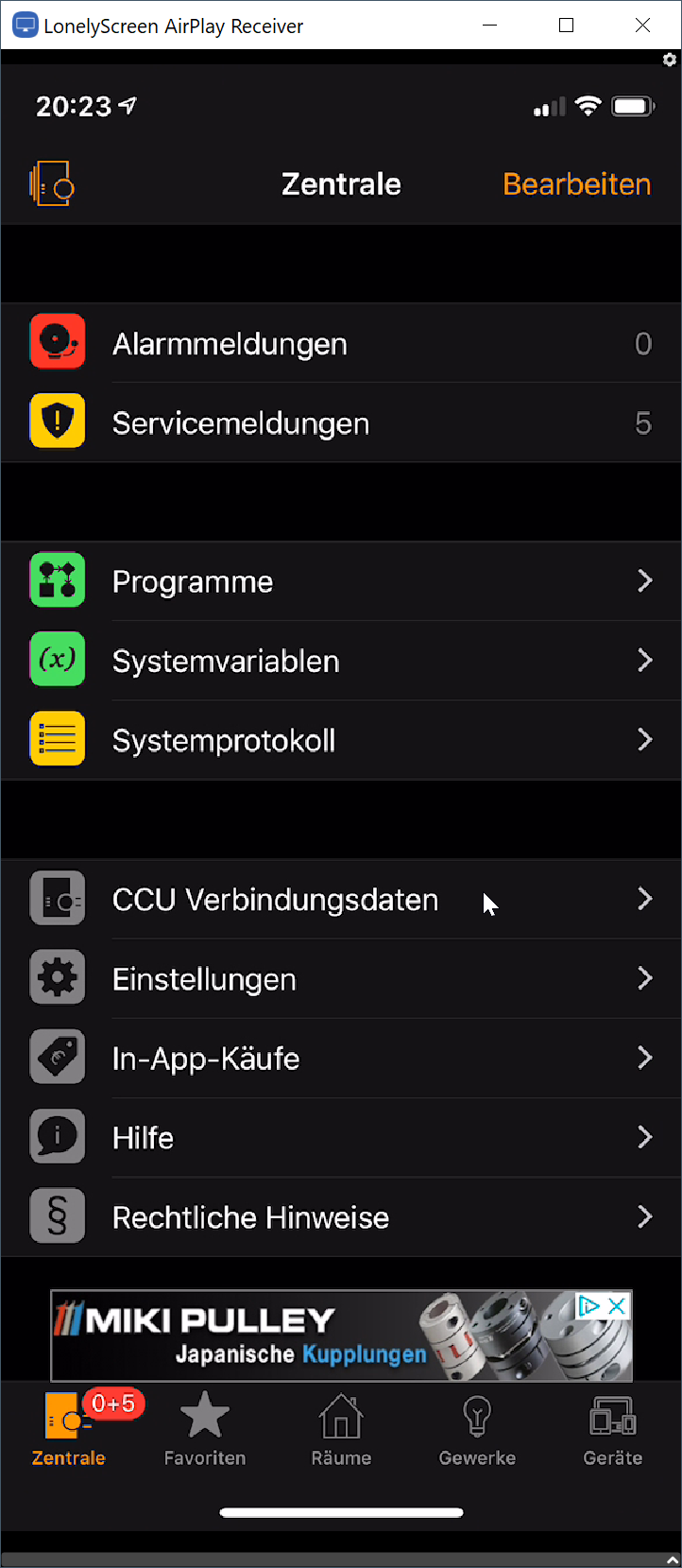The height and width of the screenshot is (1568, 682).
Task: View the Systemprotokoll
Action: coord(224,741)
